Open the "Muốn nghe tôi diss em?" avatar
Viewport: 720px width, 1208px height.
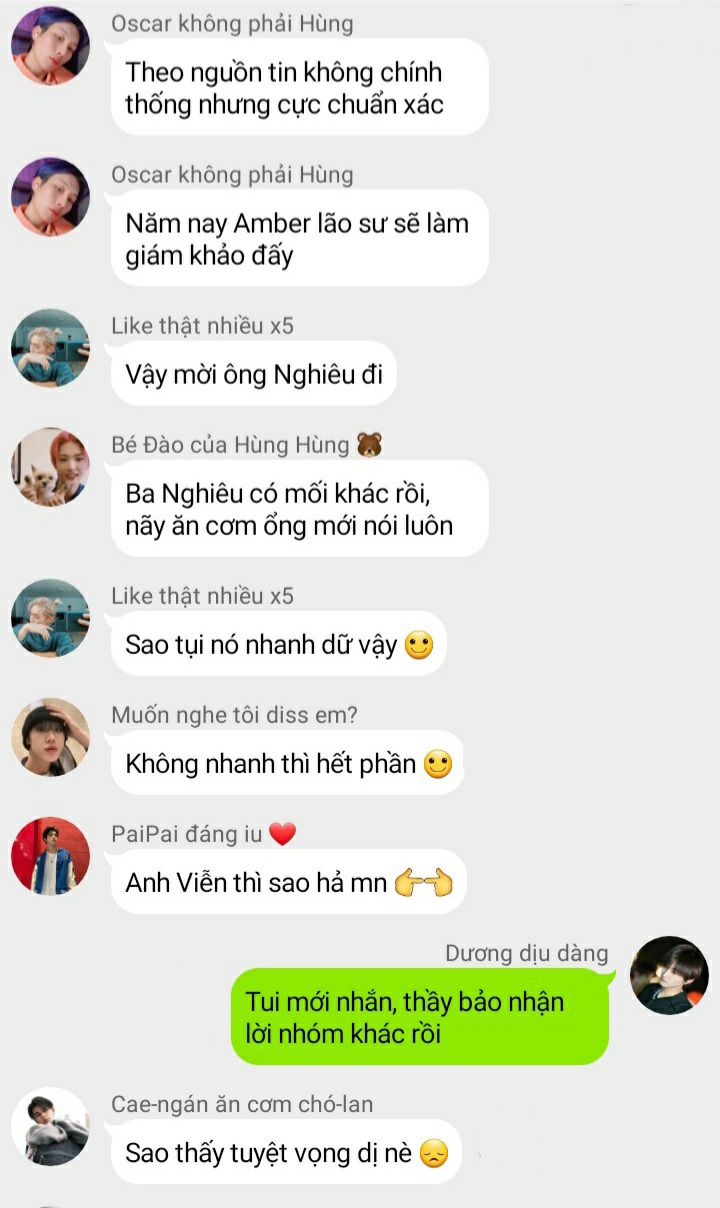pyautogui.click(x=50, y=737)
